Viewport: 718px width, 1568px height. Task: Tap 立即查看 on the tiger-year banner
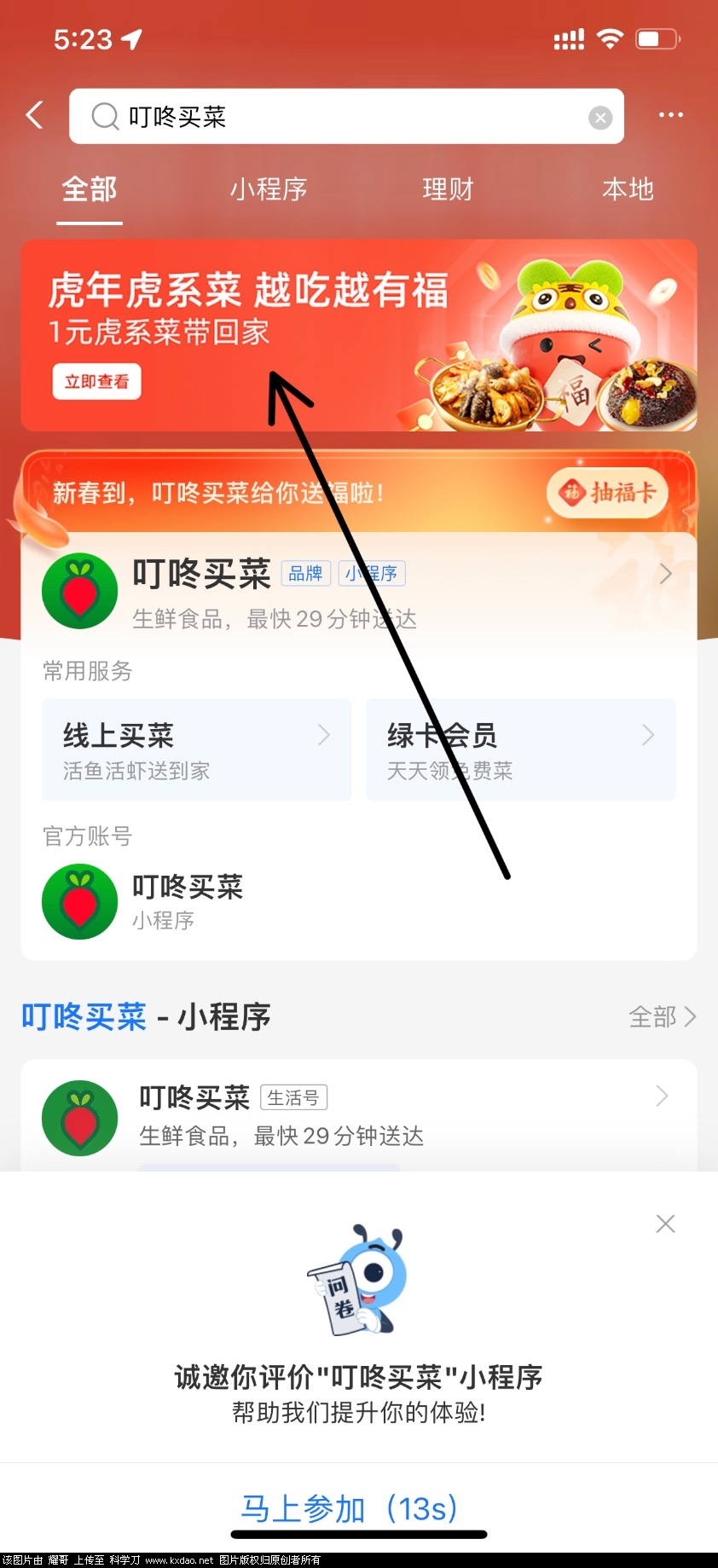tap(96, 382)
